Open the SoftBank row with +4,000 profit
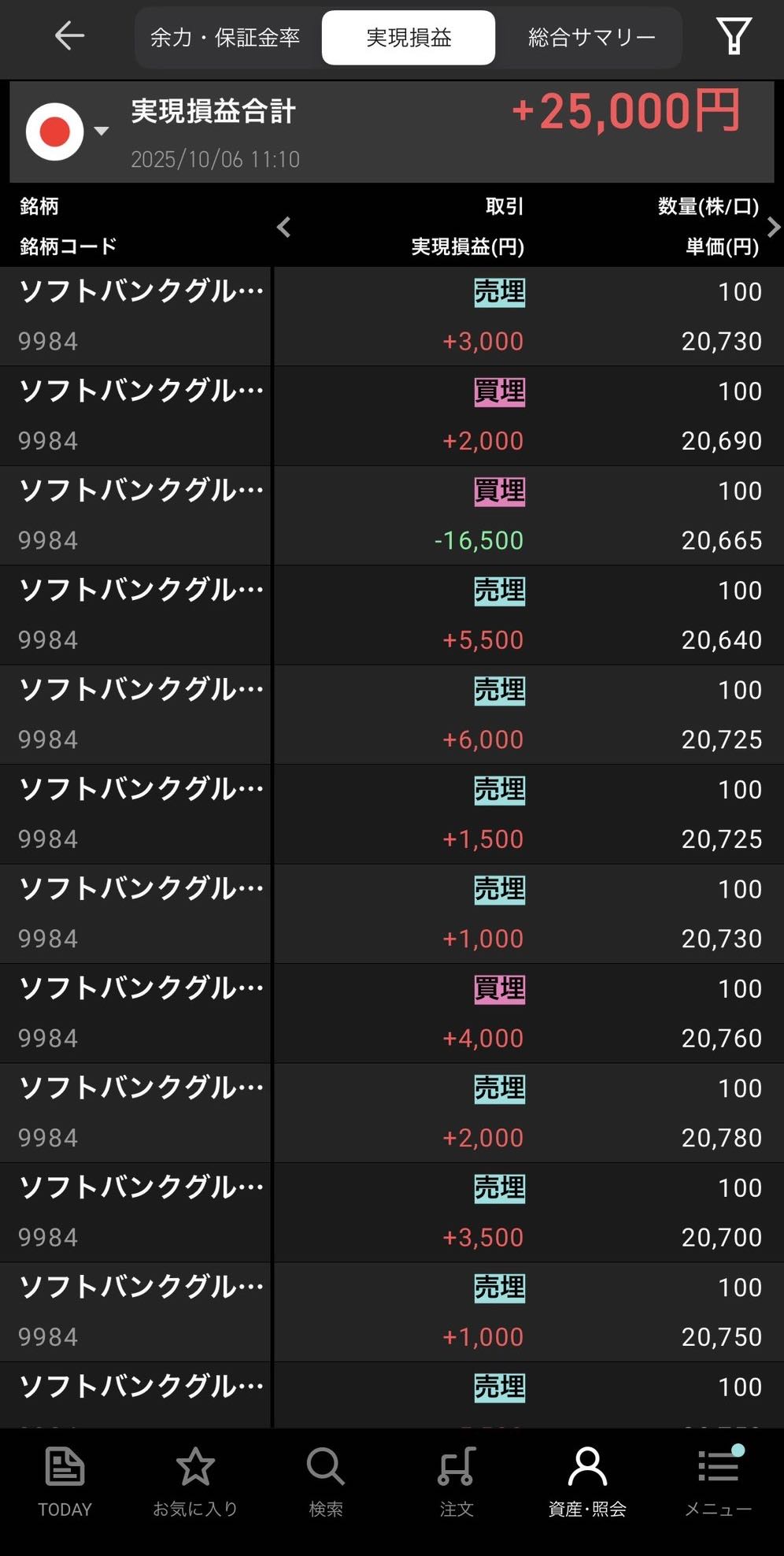Screen dimensions: 784x1556 [x=392, y=1013]
